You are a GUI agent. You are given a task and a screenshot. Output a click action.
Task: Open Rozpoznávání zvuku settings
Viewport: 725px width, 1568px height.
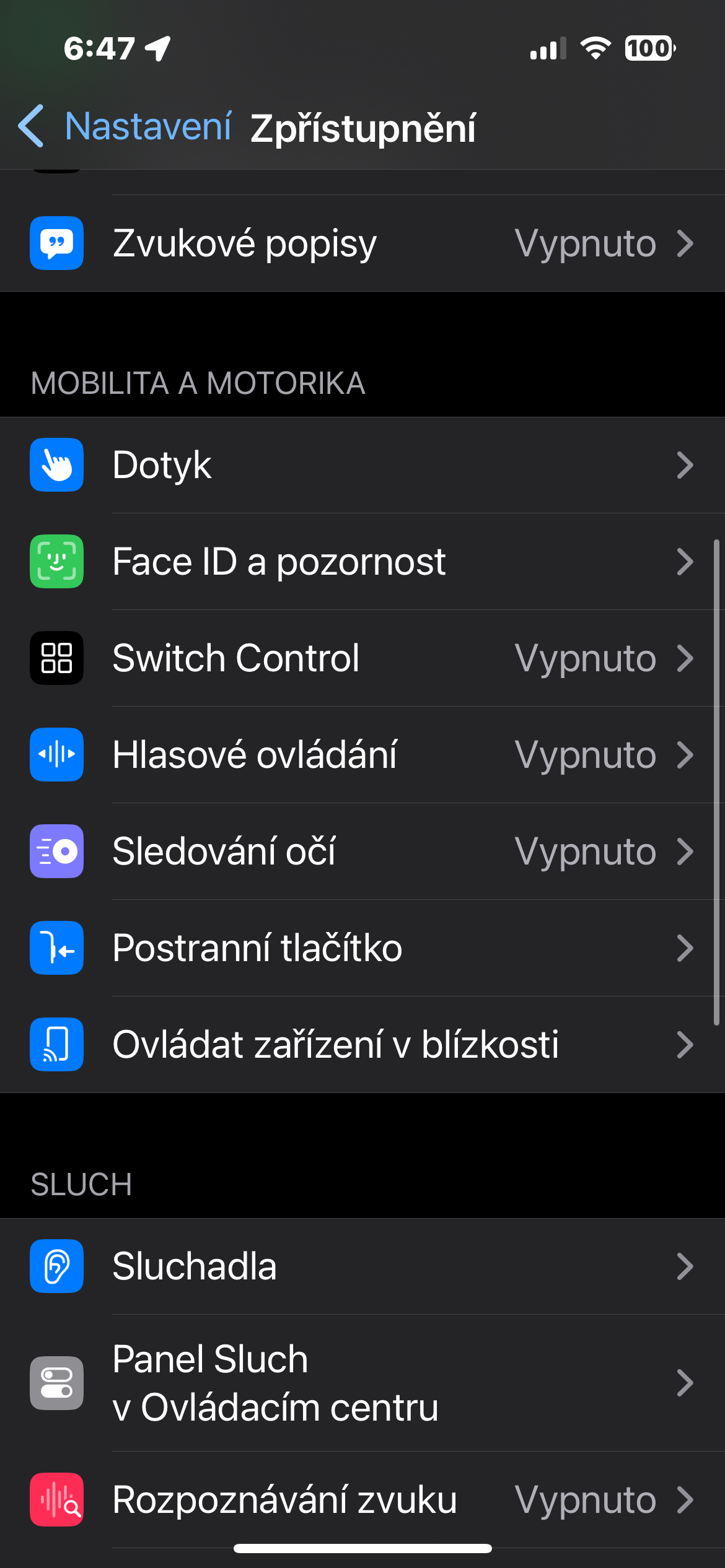[x=362, y=1499]
